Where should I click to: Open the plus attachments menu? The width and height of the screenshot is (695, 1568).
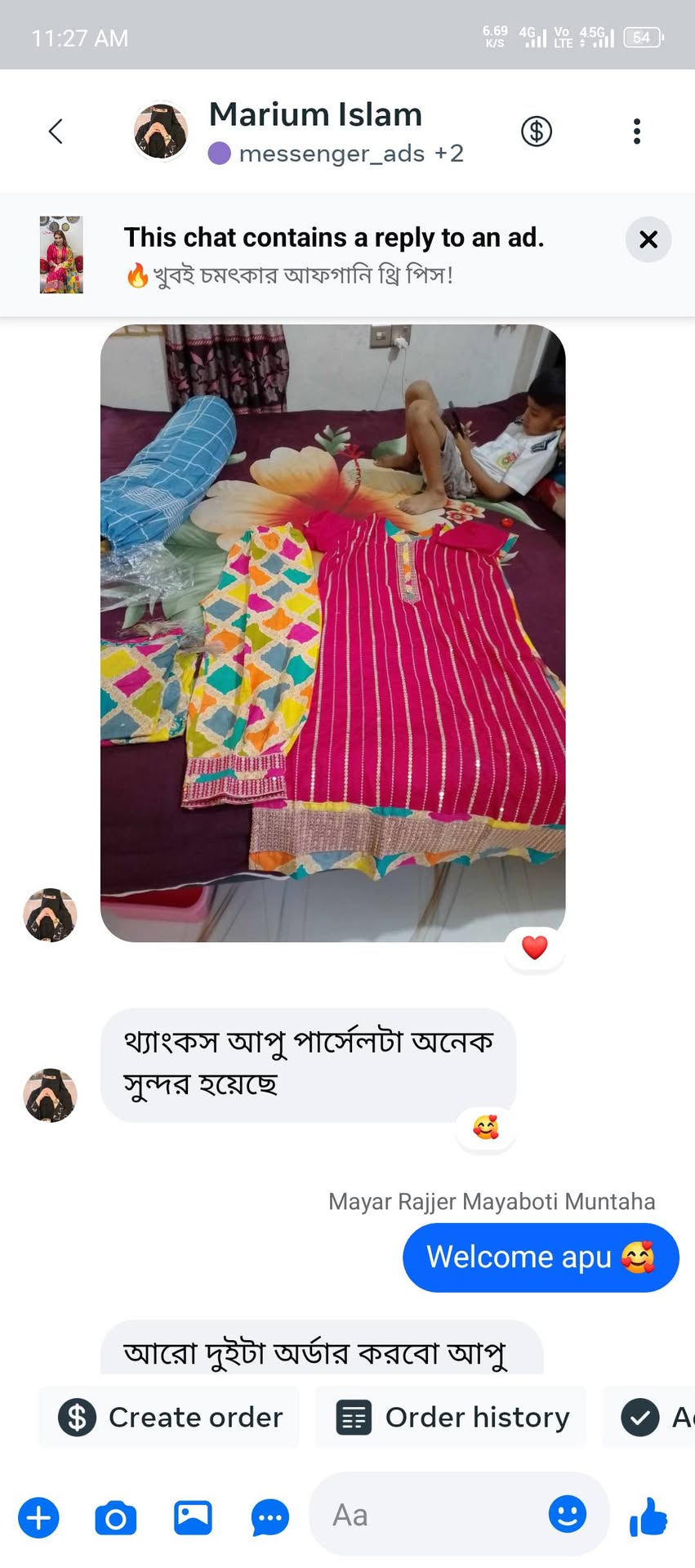[x=38, y=1517]
